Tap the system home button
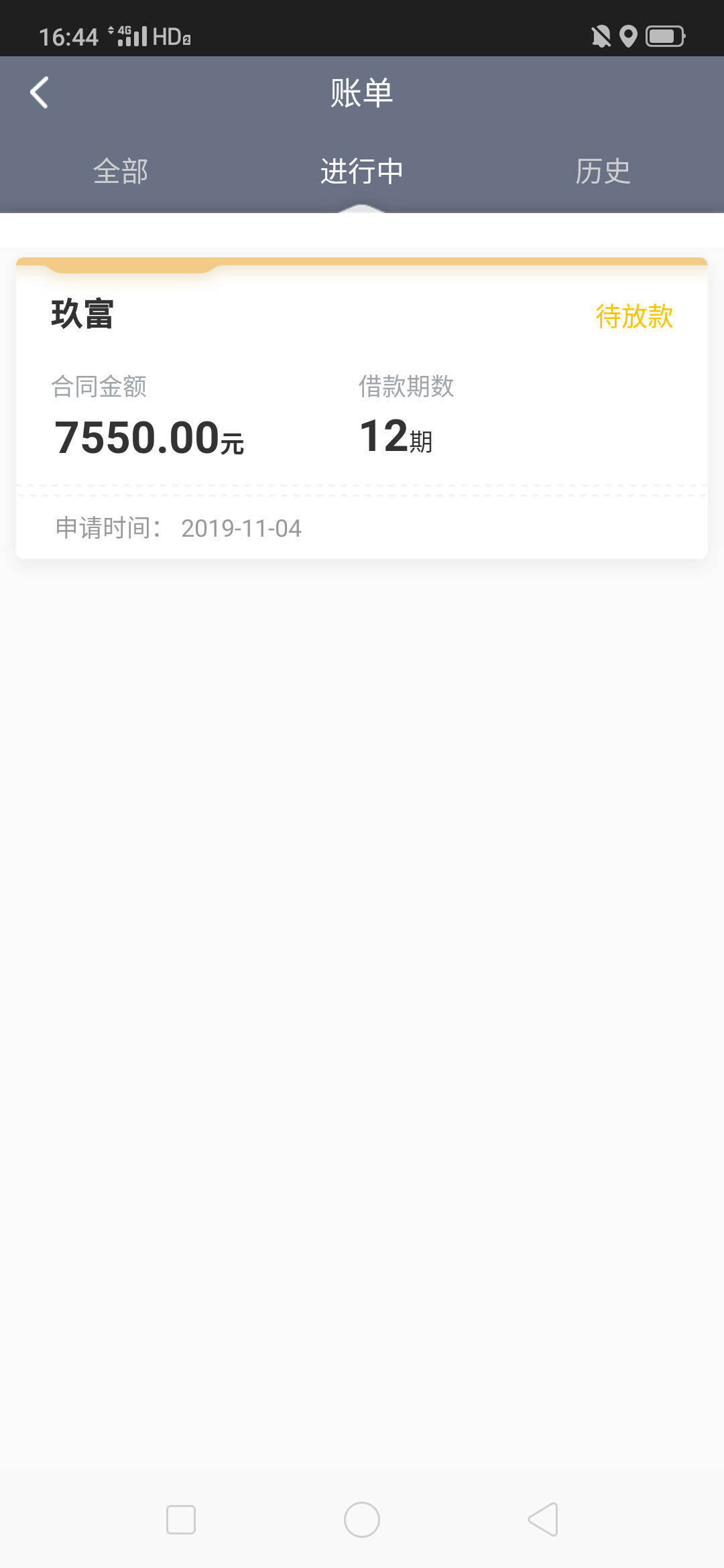Image resolution: width=724 pixels, height=1568 pixels. [x=362, y=1519]
